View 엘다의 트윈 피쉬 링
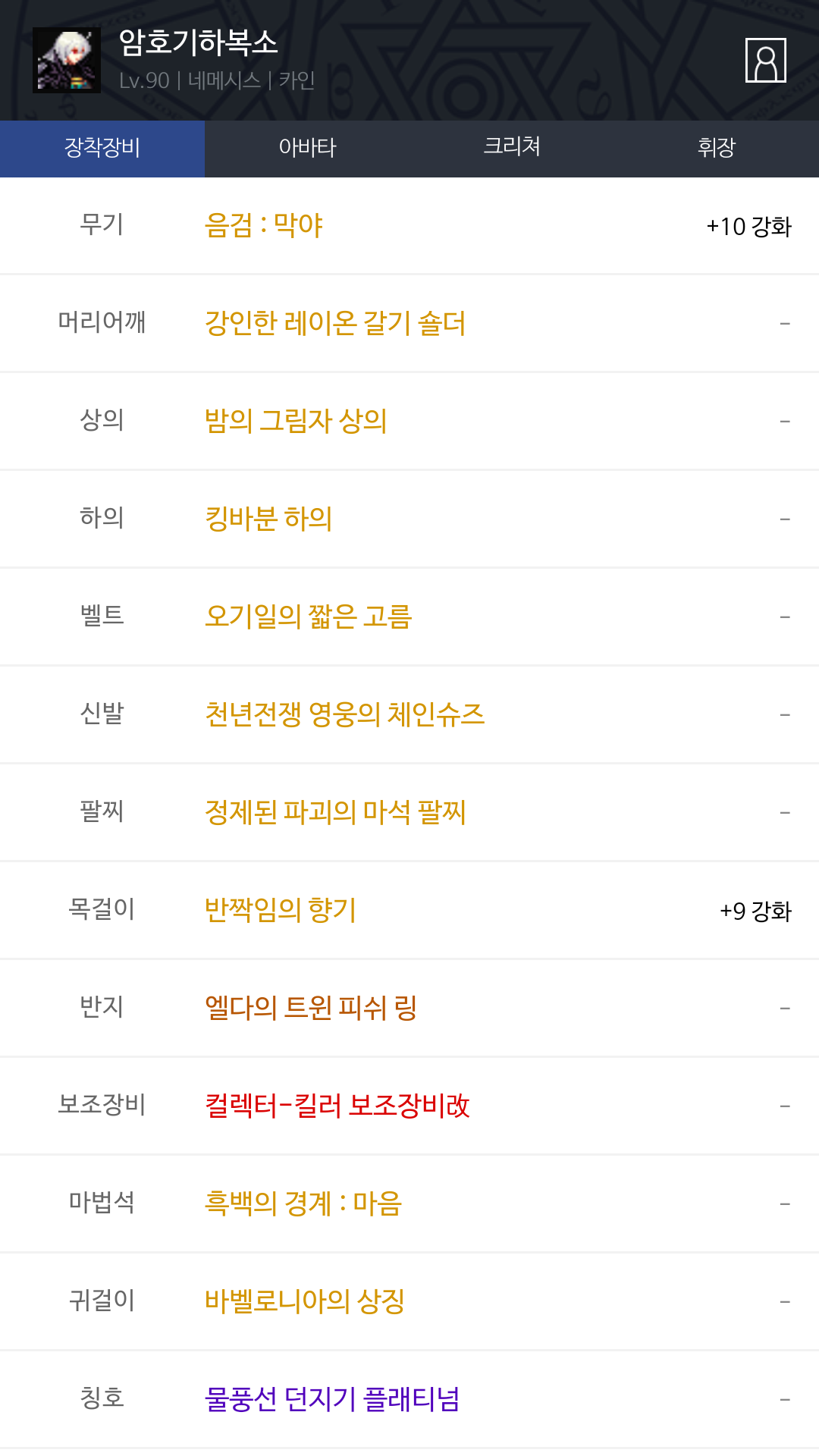The height and width of the screenshot is (1456, 819). [x=311, y=1008]
